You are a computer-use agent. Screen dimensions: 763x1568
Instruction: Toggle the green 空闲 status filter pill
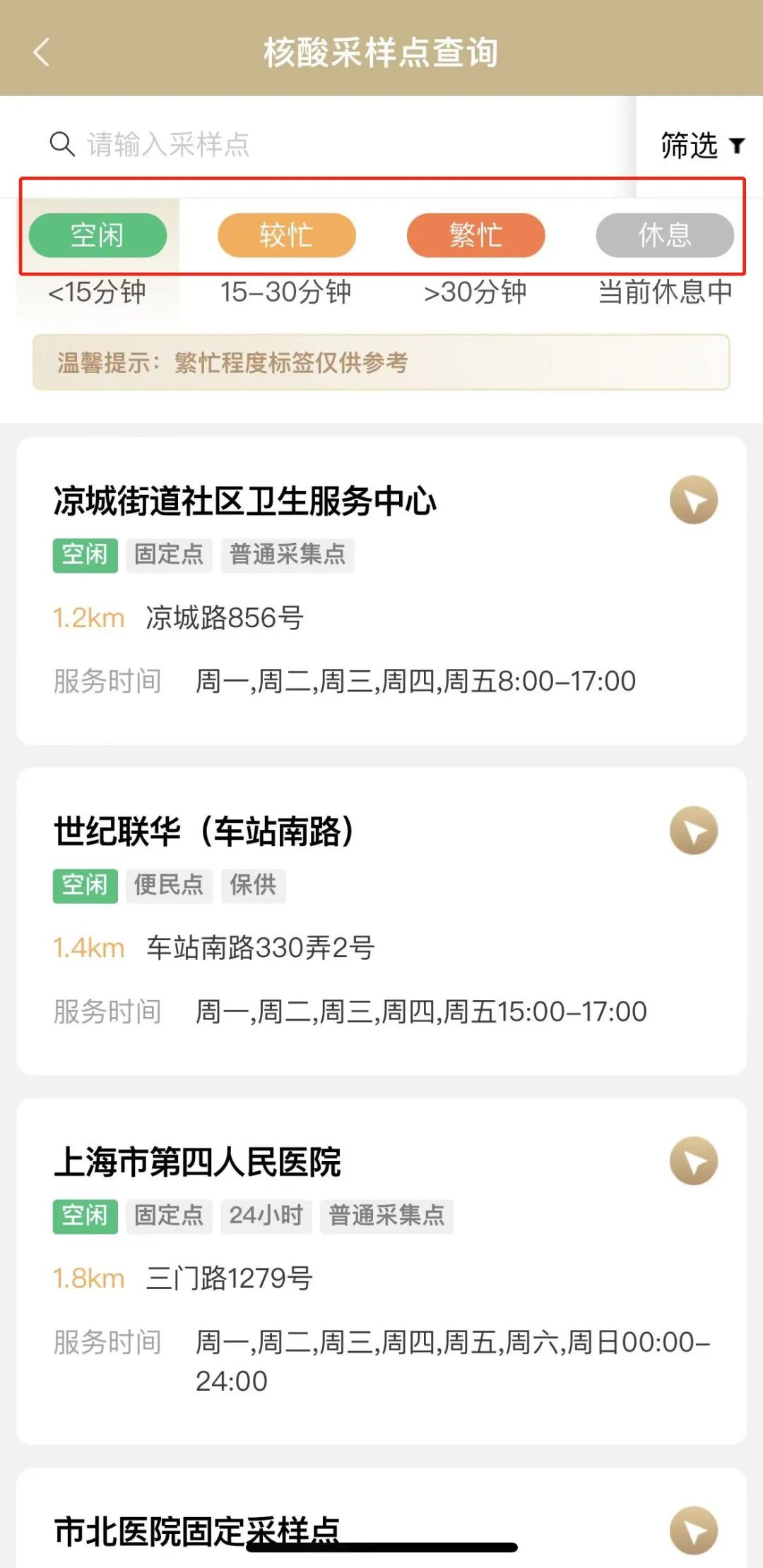[x=97, y=236]
